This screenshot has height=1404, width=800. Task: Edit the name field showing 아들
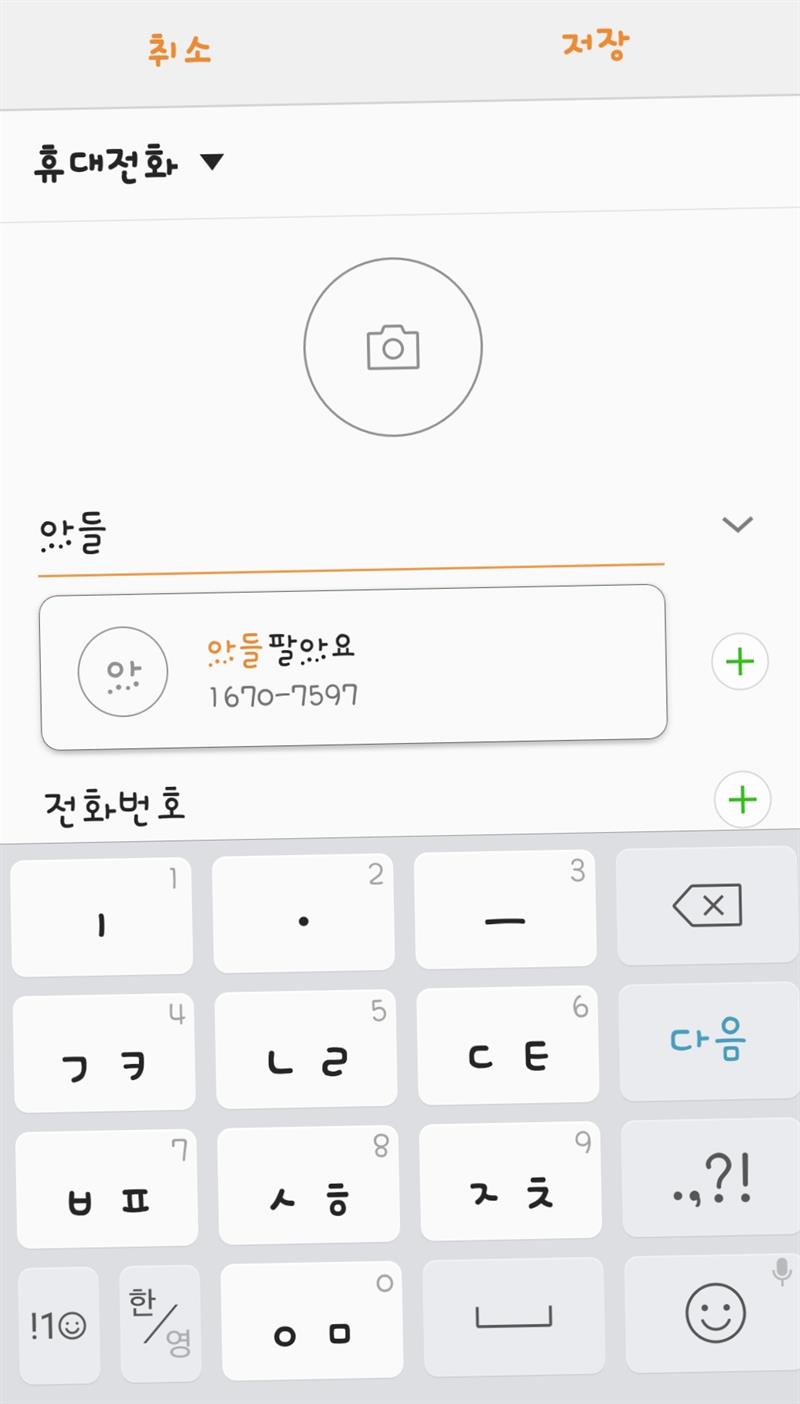350,537
